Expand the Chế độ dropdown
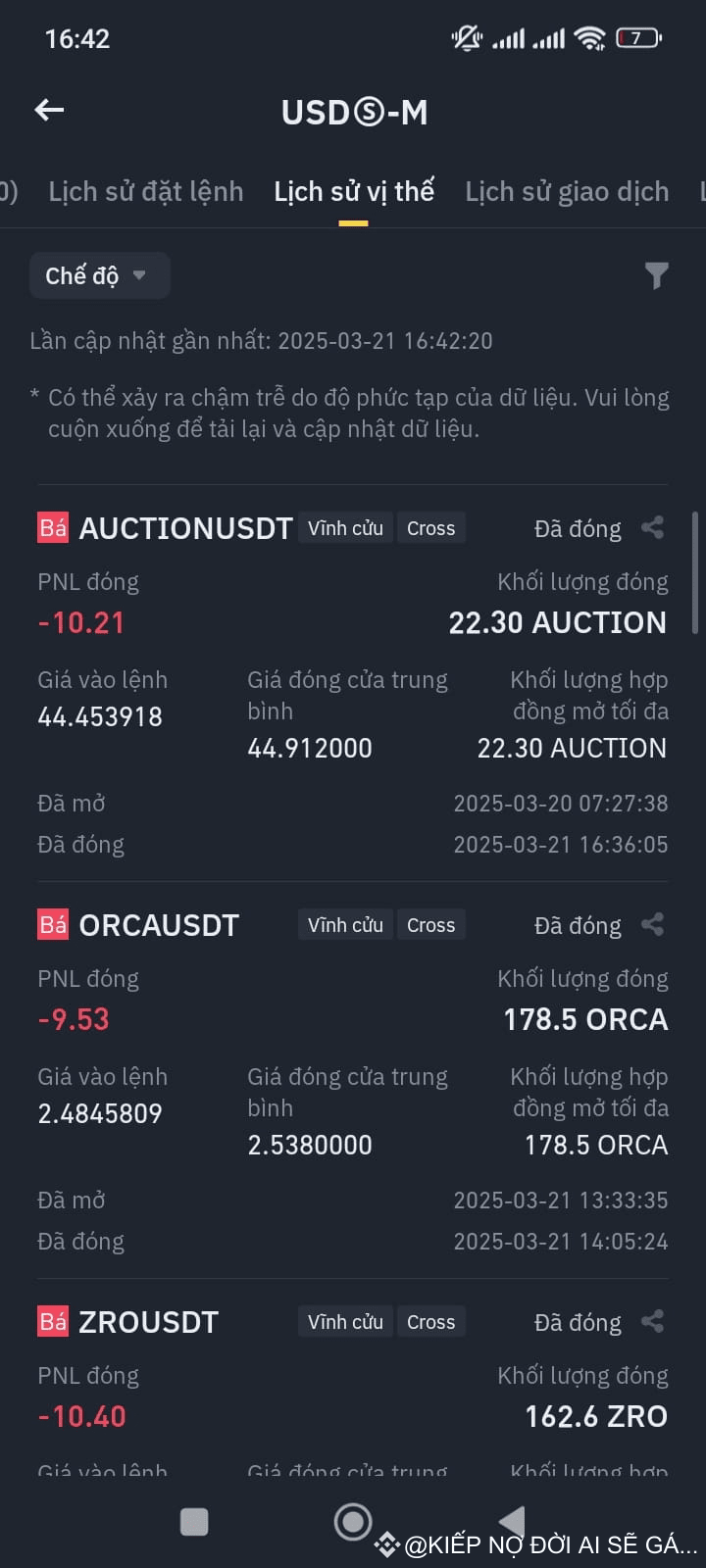 [99, 275]
